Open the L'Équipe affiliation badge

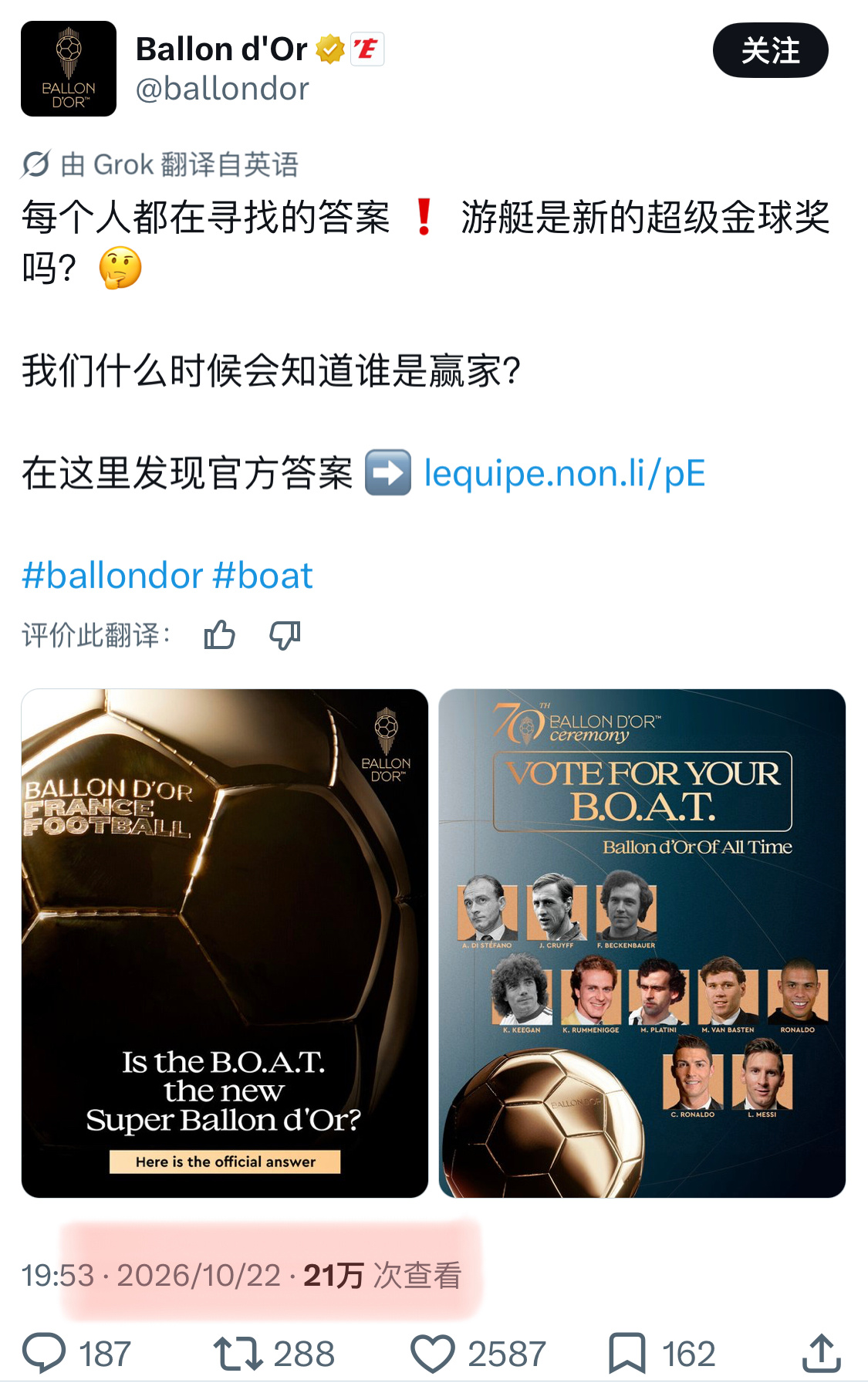click(367, 49)
